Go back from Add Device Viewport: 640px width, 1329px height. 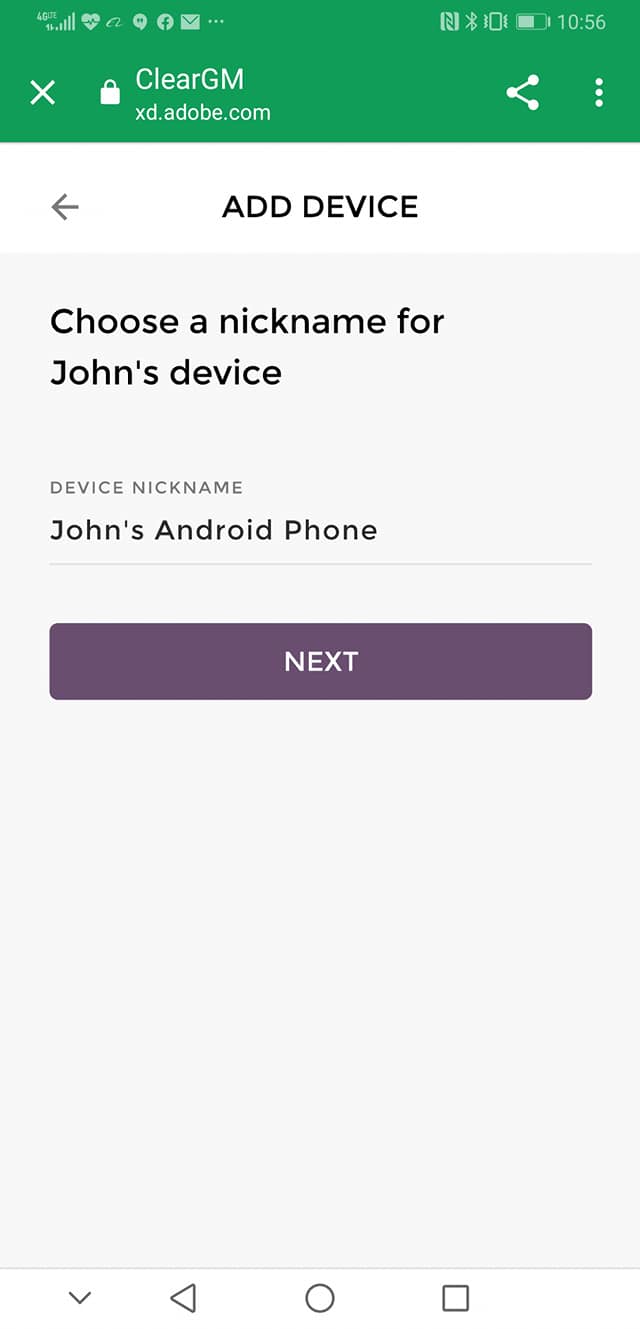click(65, 207)
